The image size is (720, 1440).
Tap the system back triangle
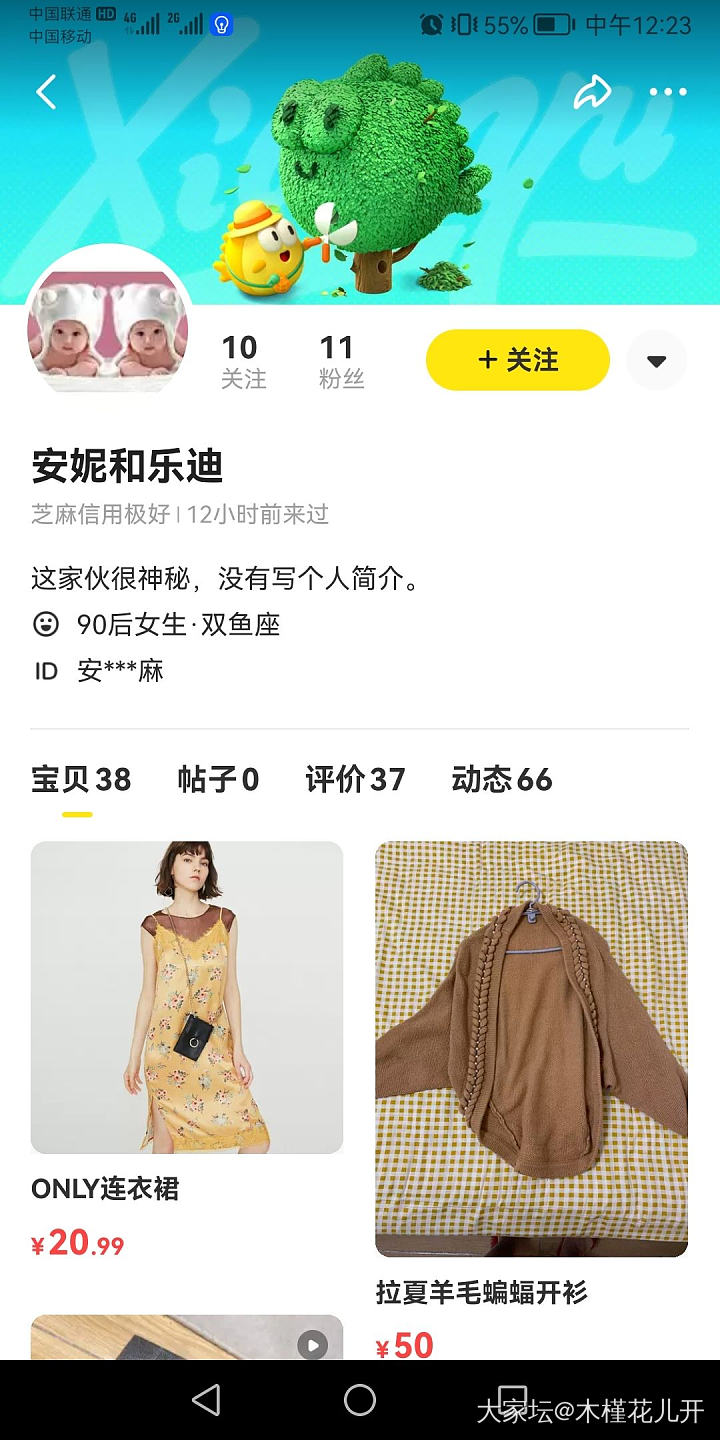pyautogui.click(x=206, y=1400)
